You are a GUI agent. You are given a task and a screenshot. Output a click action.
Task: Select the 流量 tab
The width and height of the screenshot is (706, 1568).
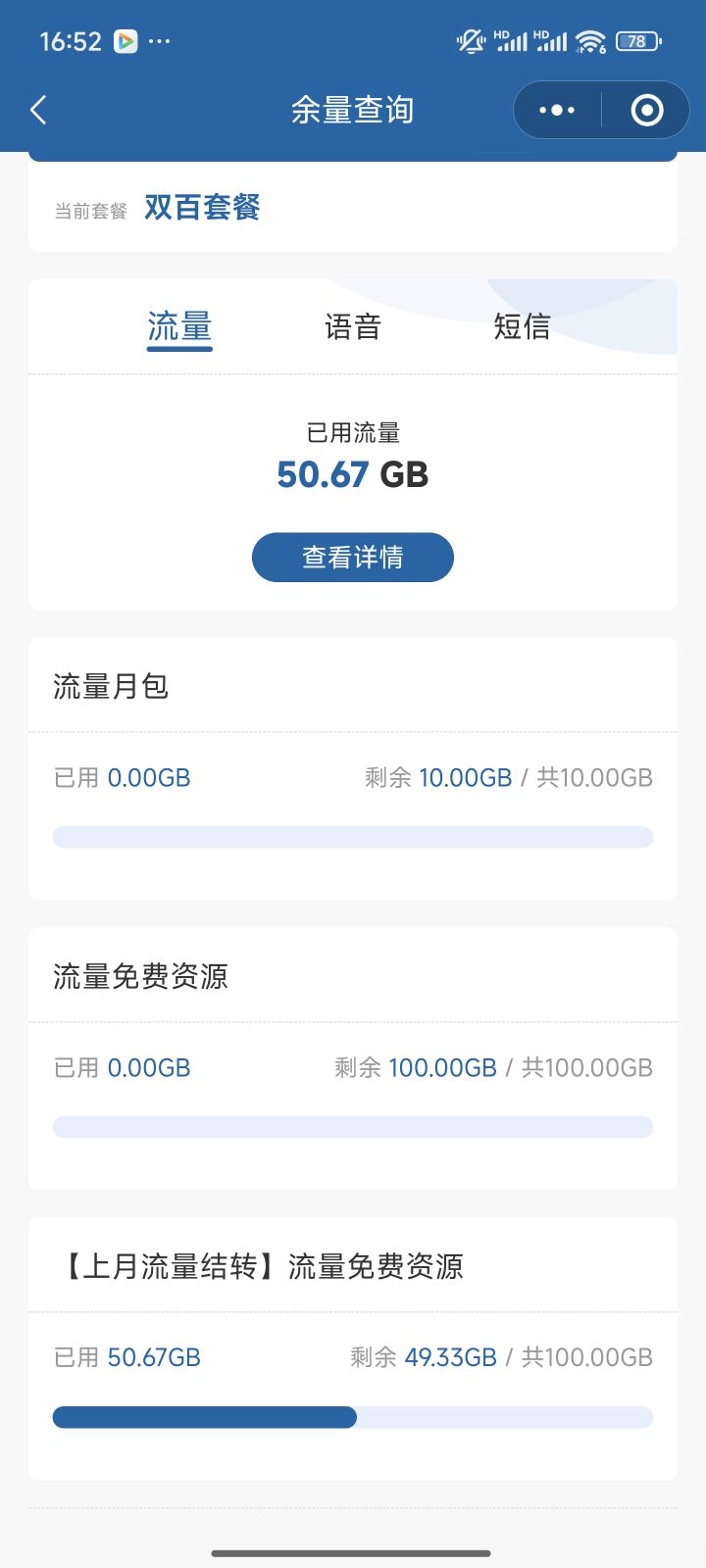click(179, 326)
